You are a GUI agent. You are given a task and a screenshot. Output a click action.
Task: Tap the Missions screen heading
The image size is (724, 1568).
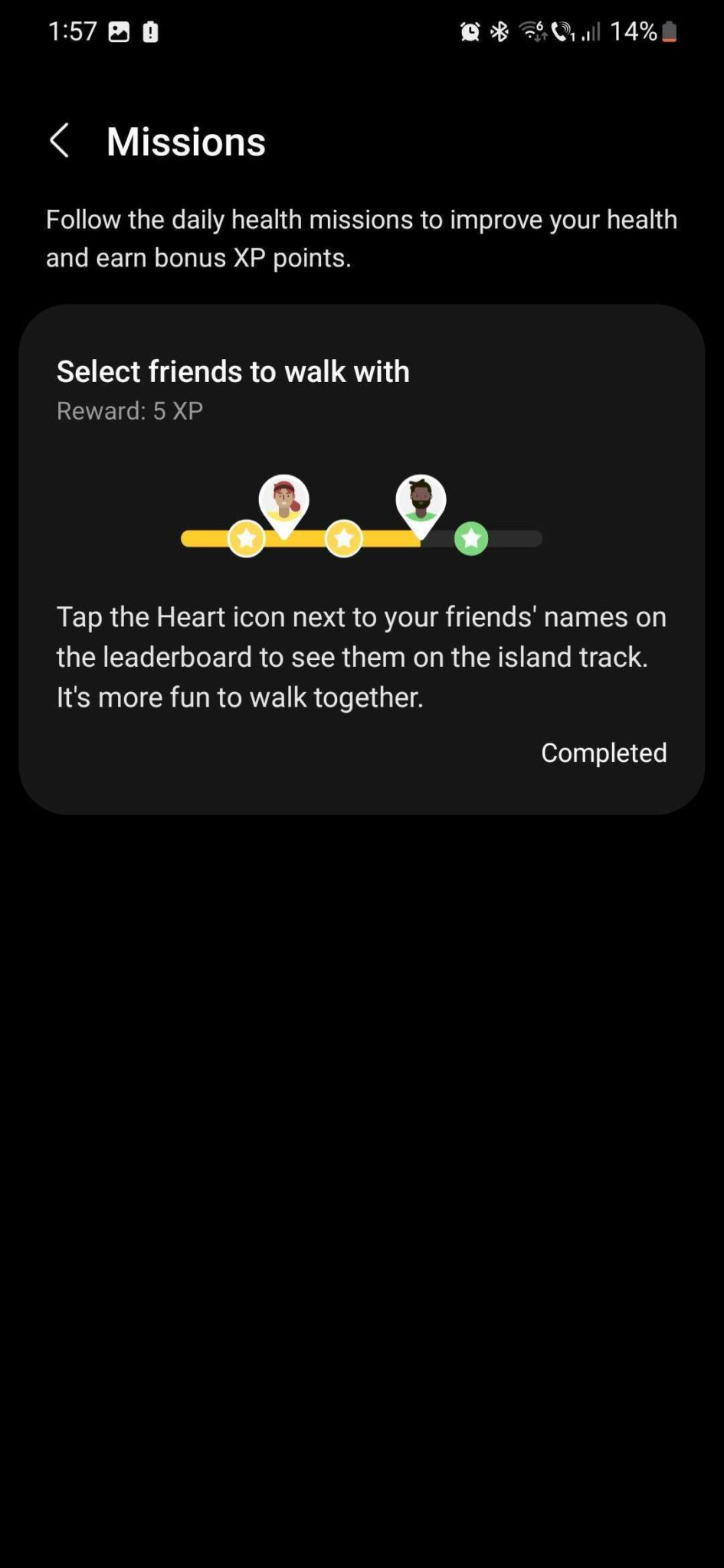point(185,141)
